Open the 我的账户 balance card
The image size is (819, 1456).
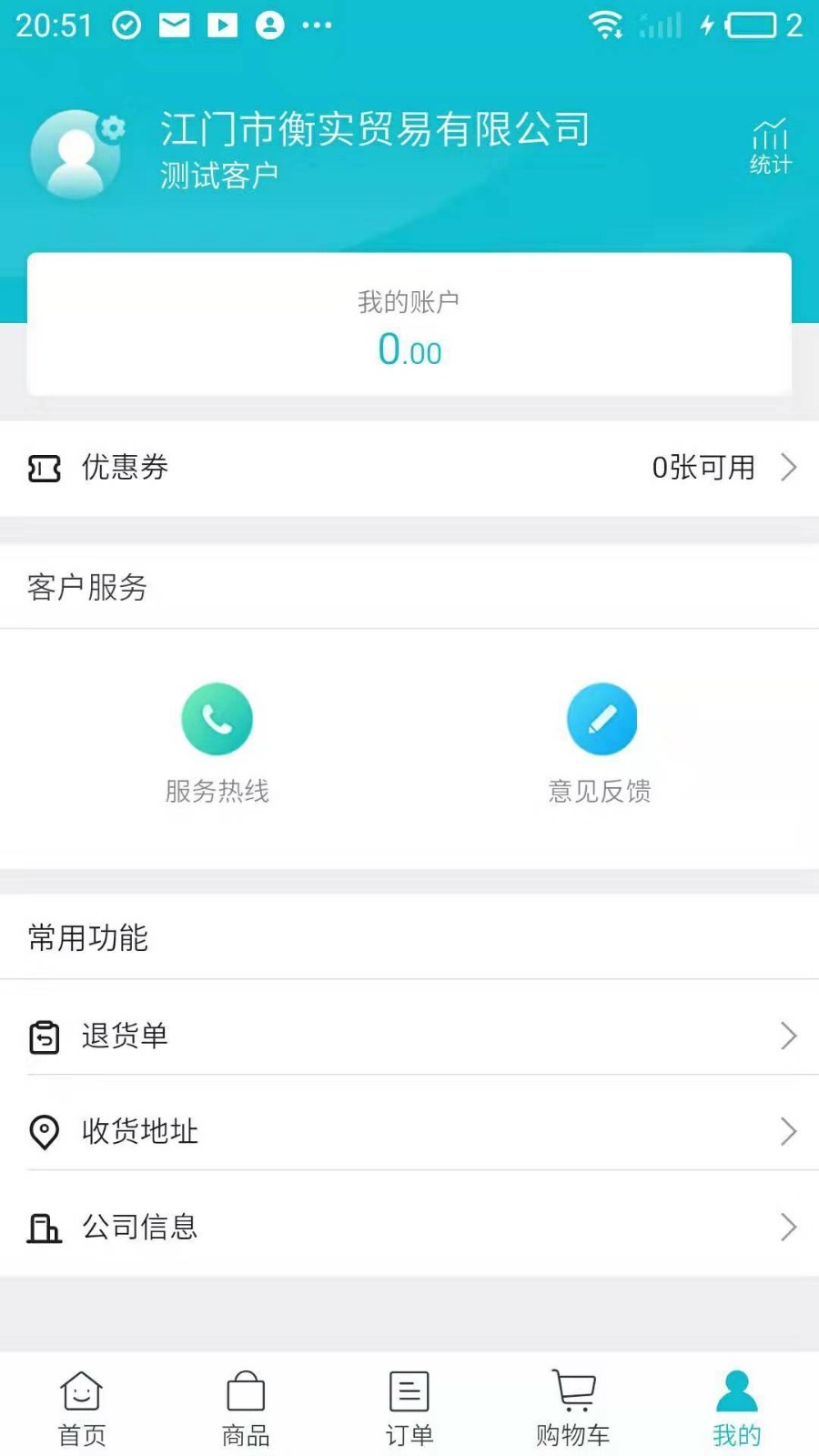tap(409, 326)
